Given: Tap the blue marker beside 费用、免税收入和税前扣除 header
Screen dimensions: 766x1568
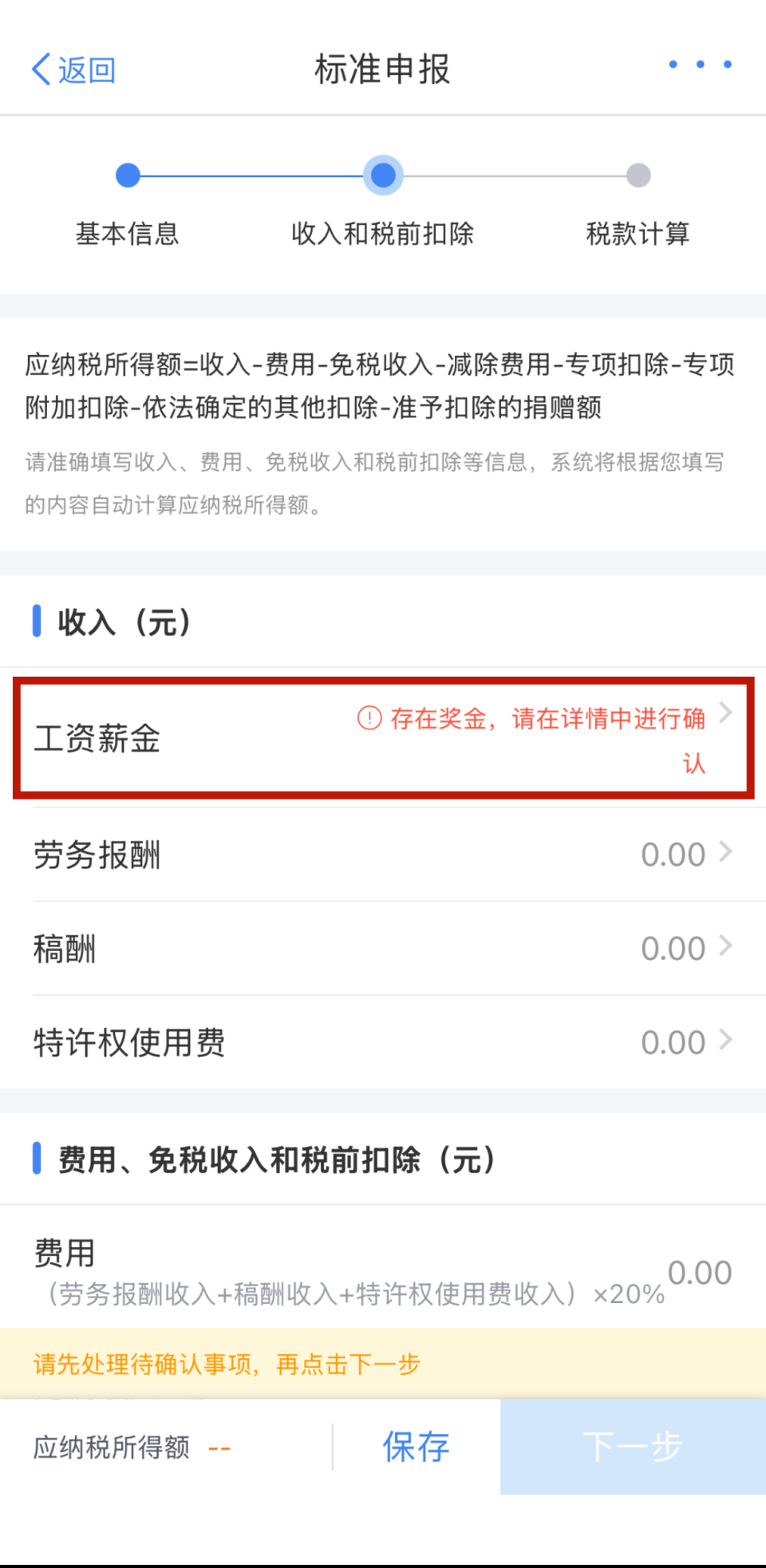Looking at the screenshot, I should pos(38,1159).
